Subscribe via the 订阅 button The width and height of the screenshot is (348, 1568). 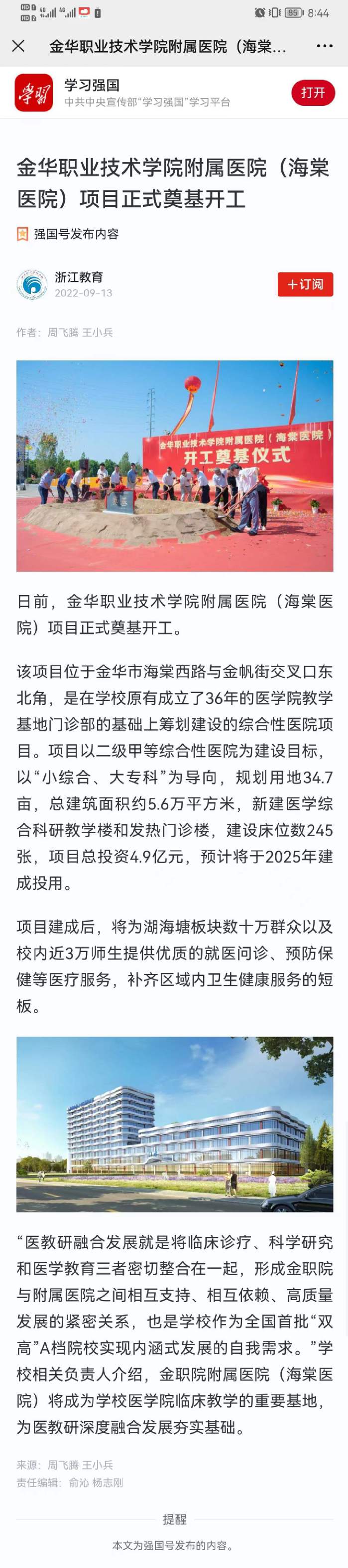pos(305,284)
